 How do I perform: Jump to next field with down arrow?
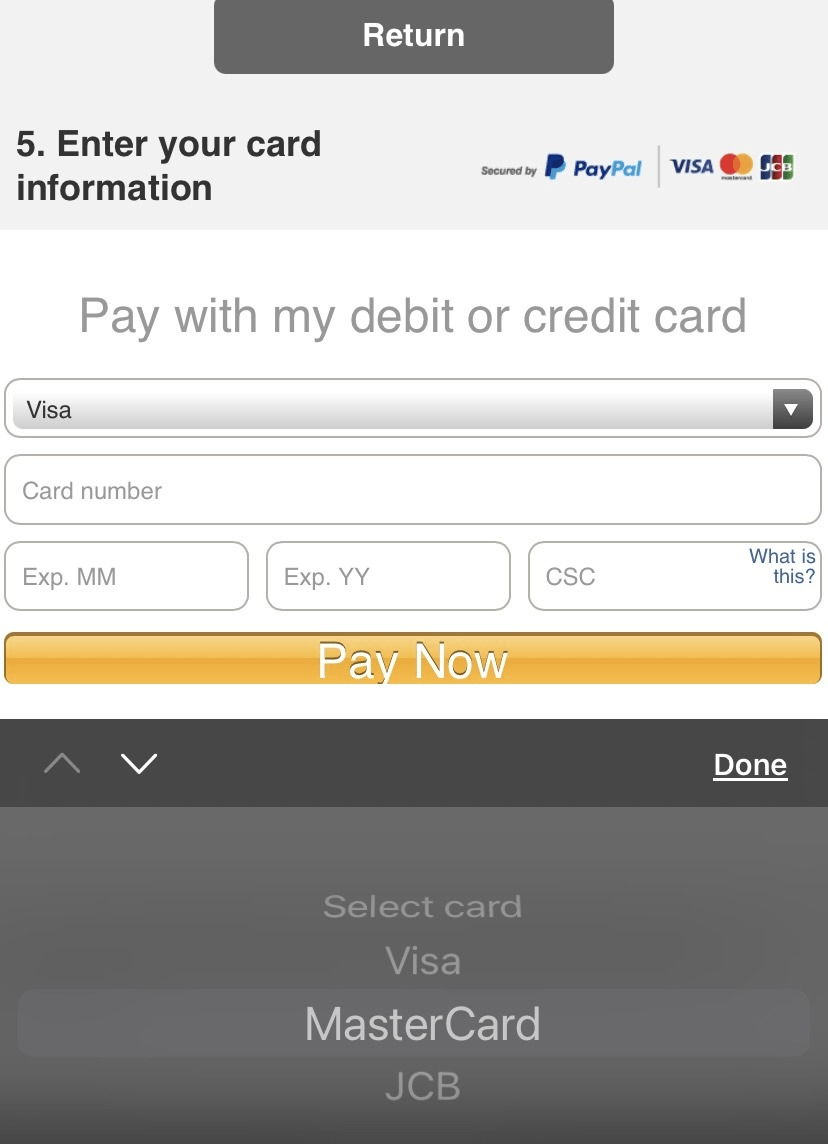pyautogui.click(x=139, y=764)
